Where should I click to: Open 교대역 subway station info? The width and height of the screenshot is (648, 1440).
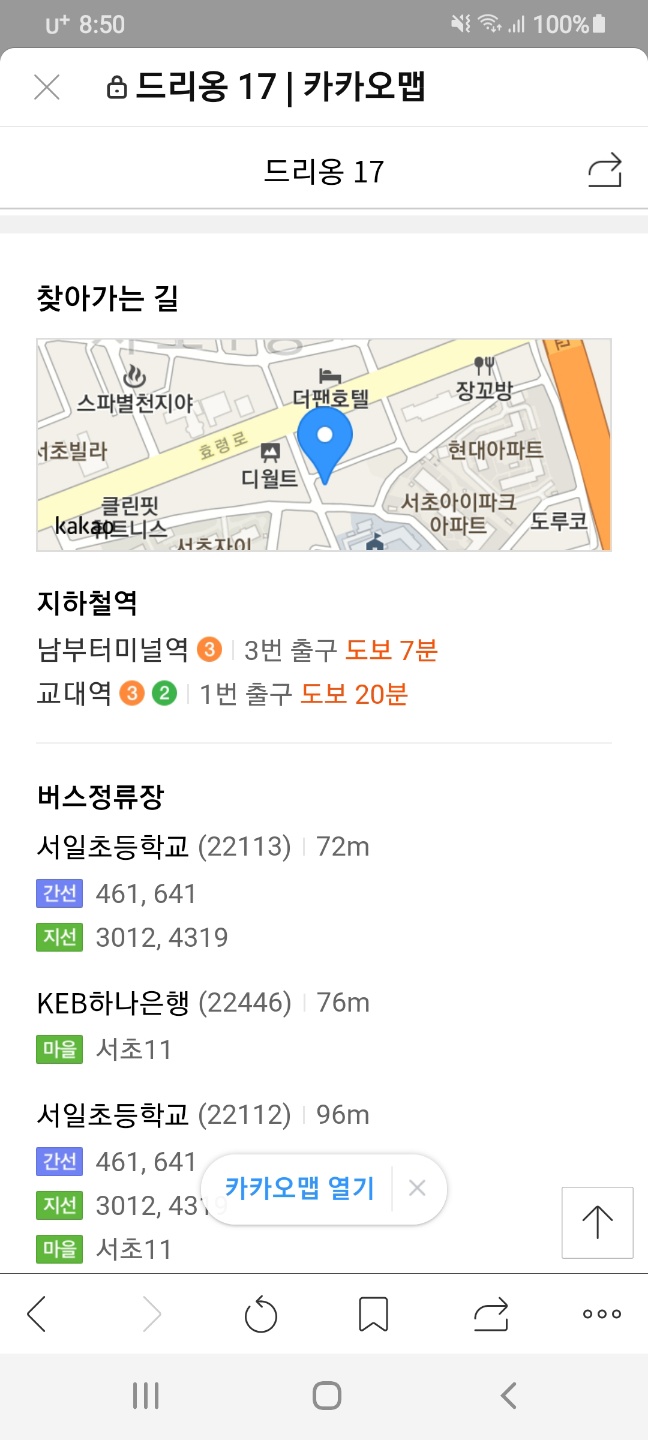75,694
